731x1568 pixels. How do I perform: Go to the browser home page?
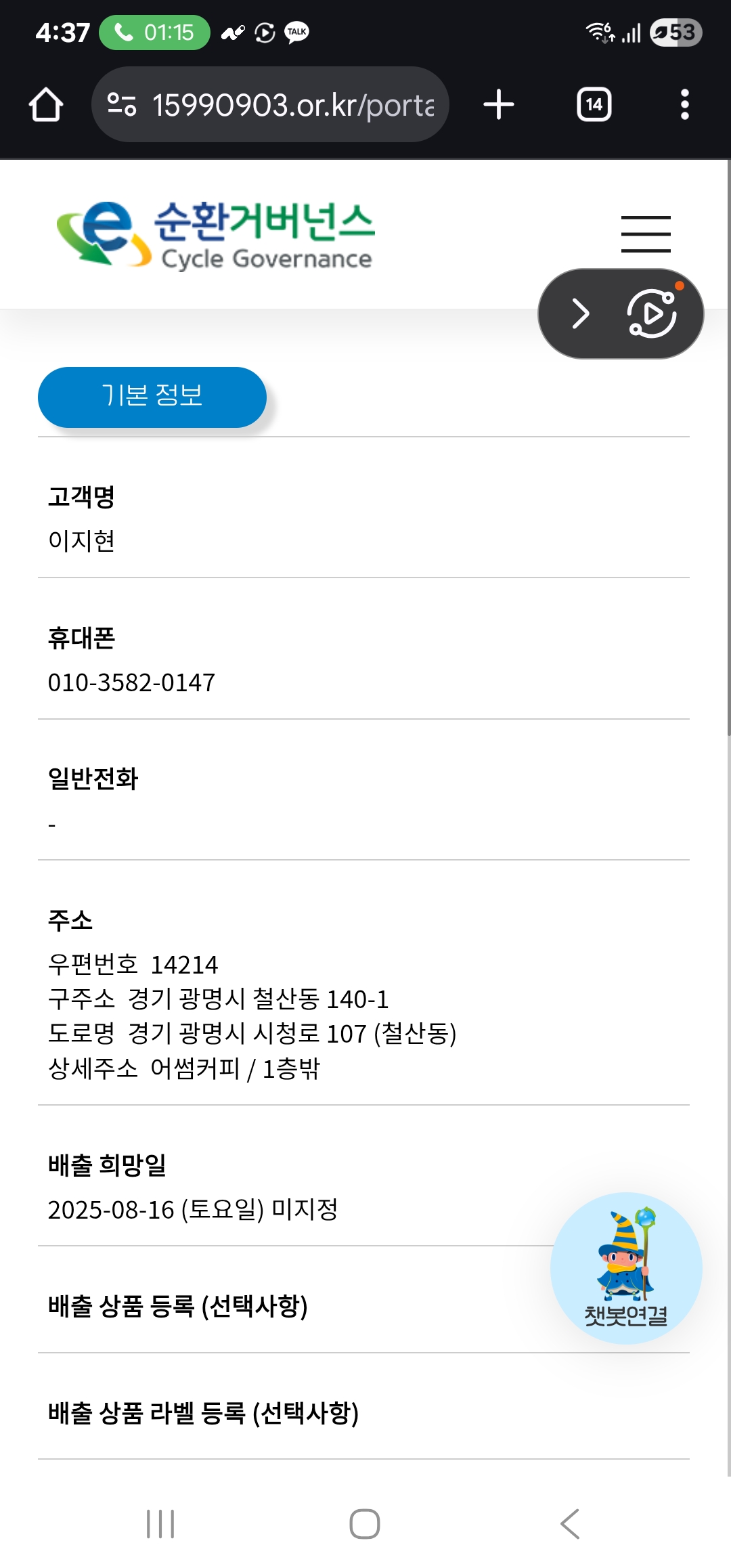click(46, 105)
